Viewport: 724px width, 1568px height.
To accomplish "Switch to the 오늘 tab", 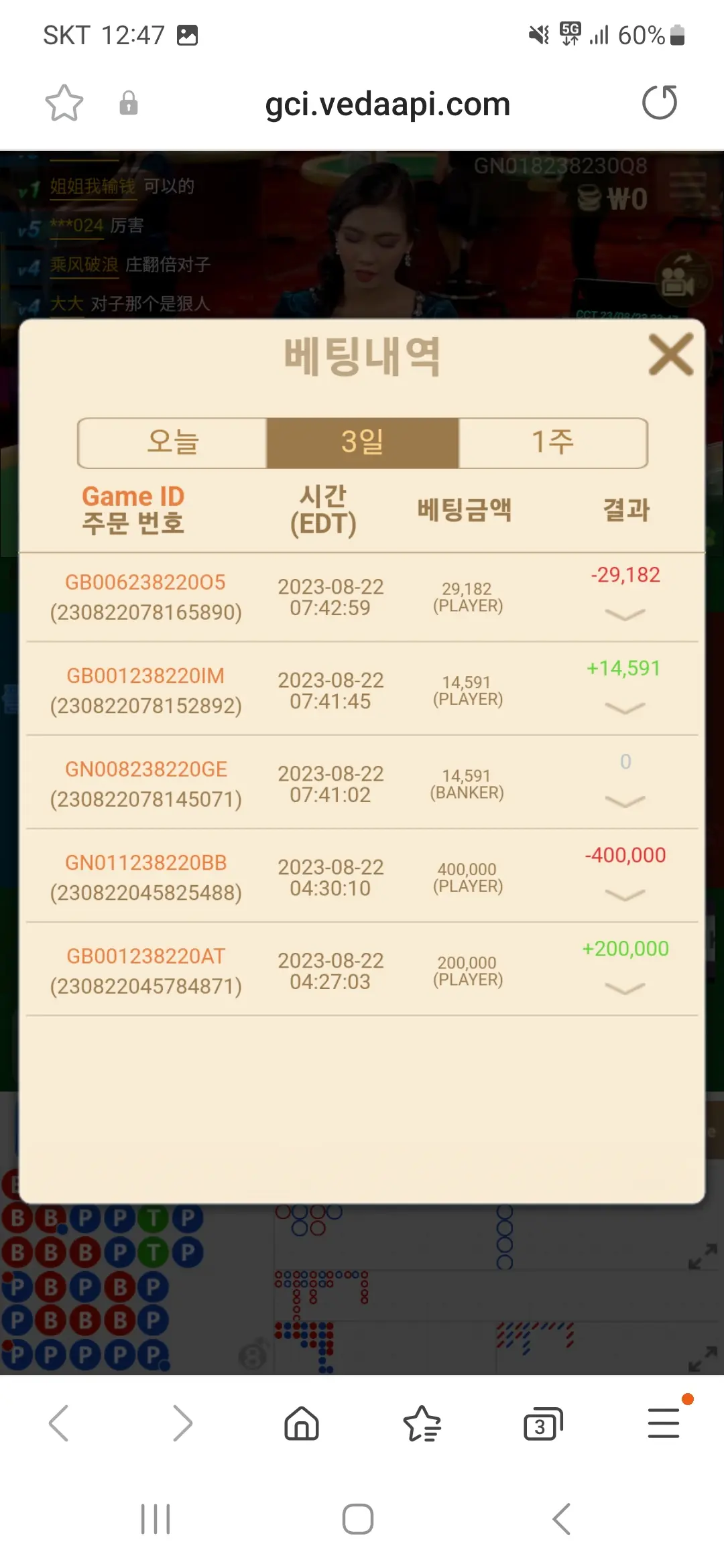I will coord(173,443).
